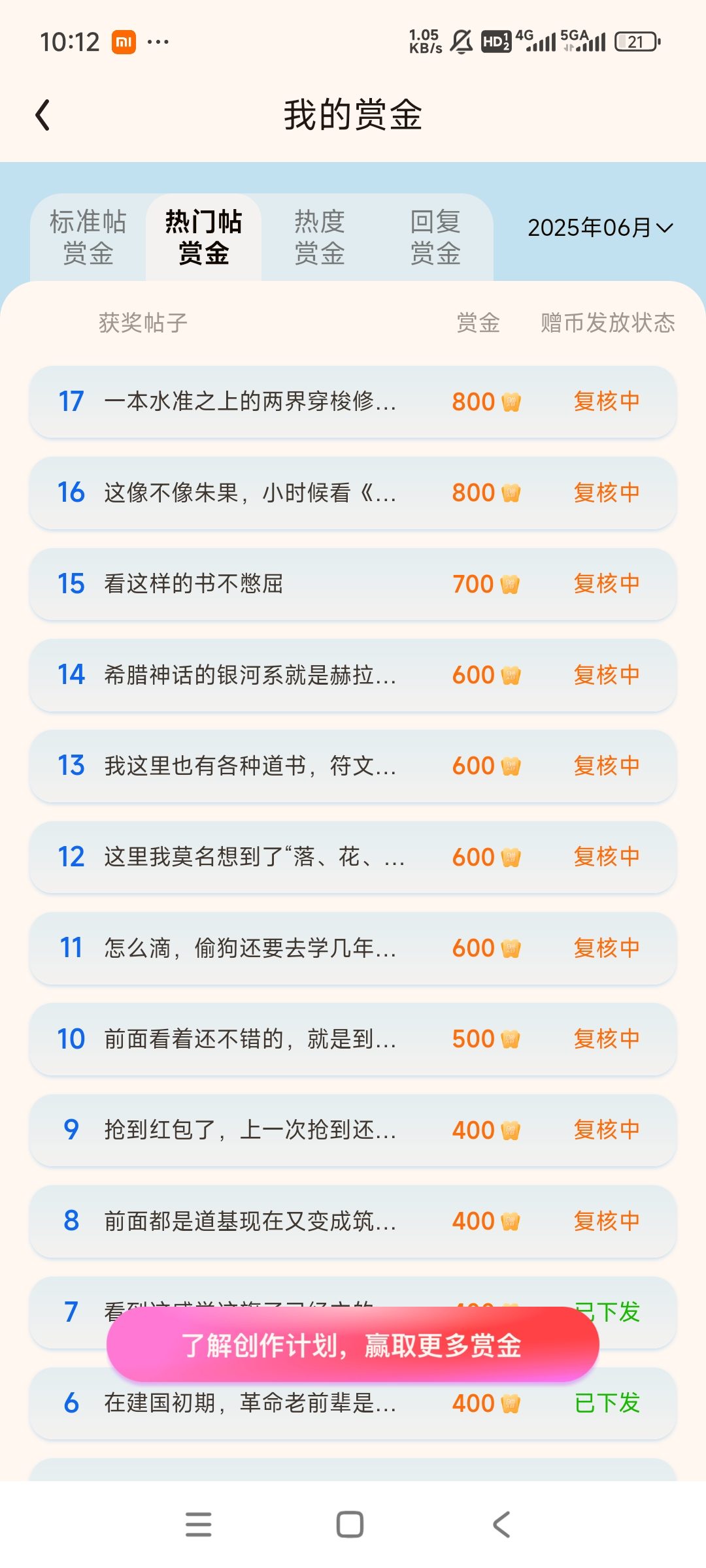The height and width of the screenshot is (1568, 706).
Task: Open post 6 在建国初期，革命老前辈是
Action: [x=353, y=1403]
